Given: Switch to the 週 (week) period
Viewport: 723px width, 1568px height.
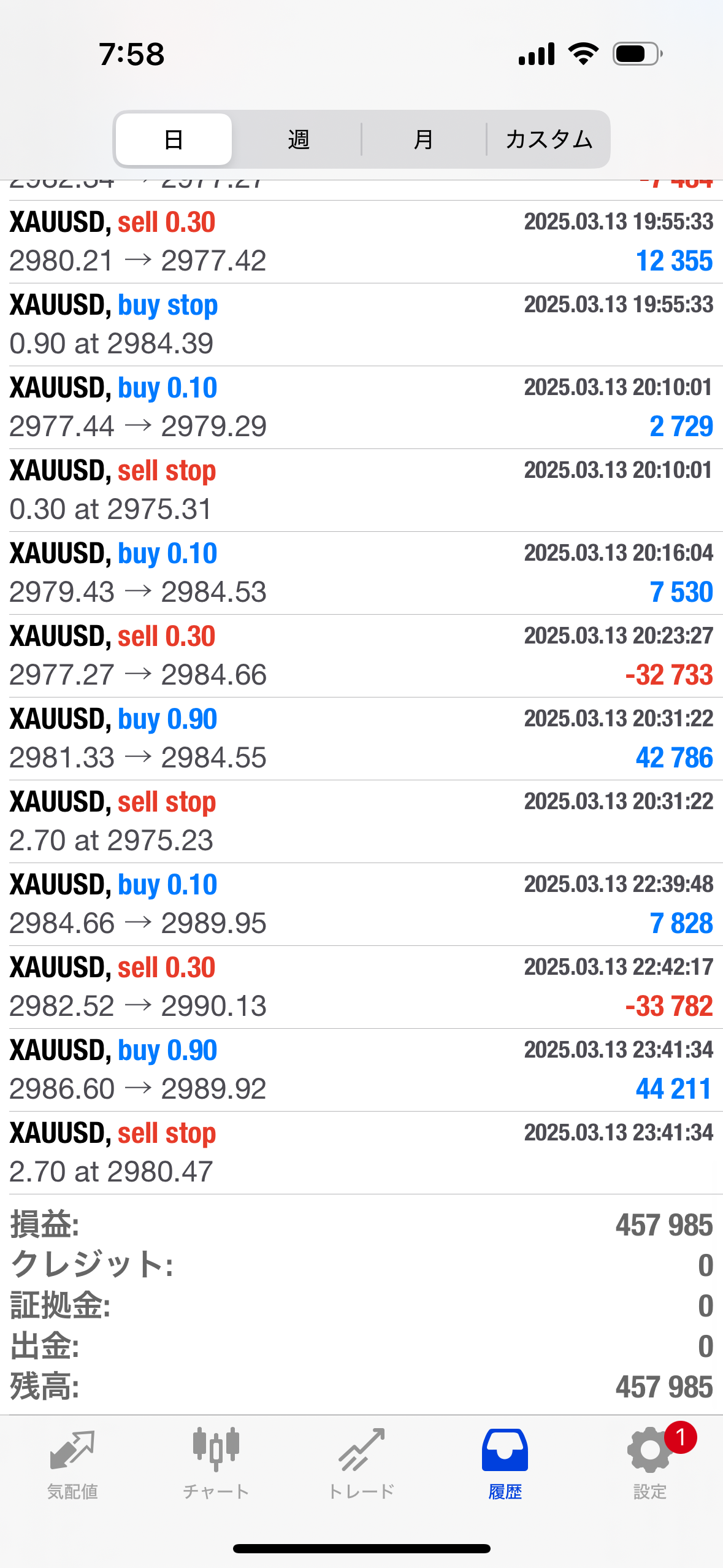Looking at the screenshot, I should tap(299, 139).
